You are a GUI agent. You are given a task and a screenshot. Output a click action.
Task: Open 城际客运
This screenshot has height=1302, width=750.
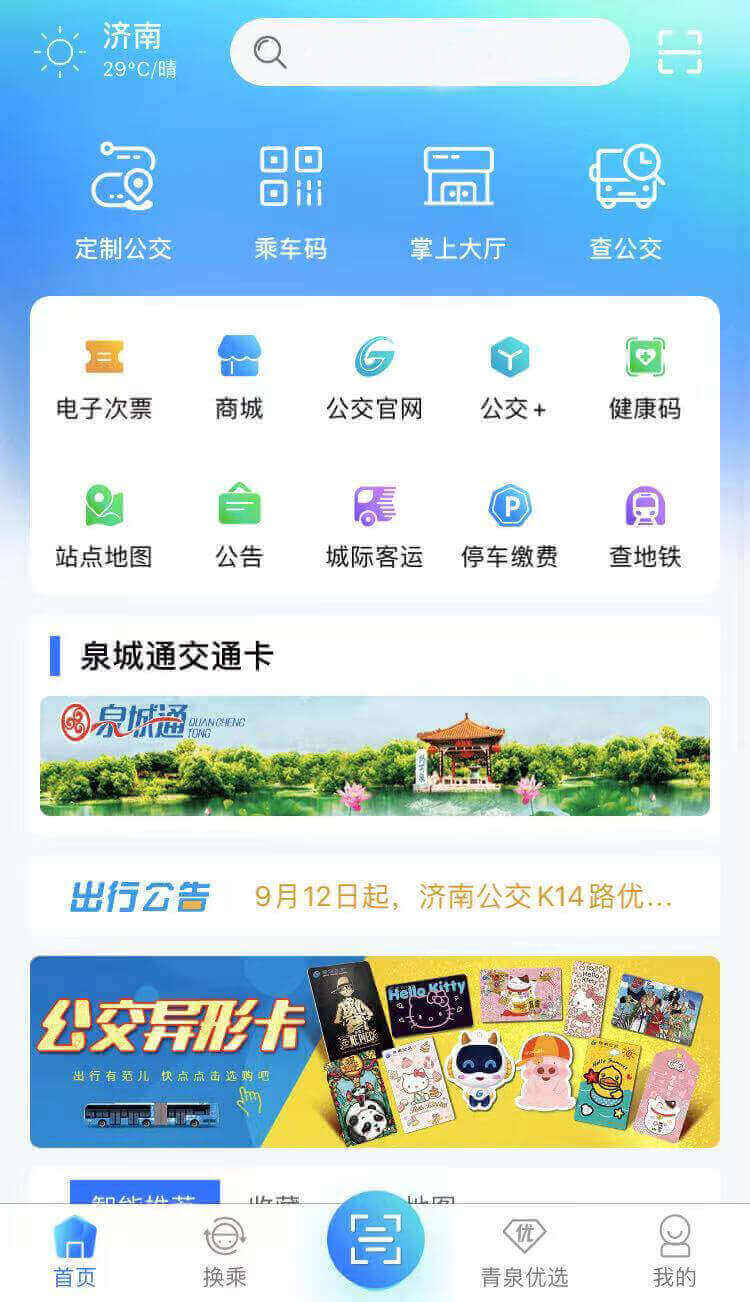tap(374, 527)
